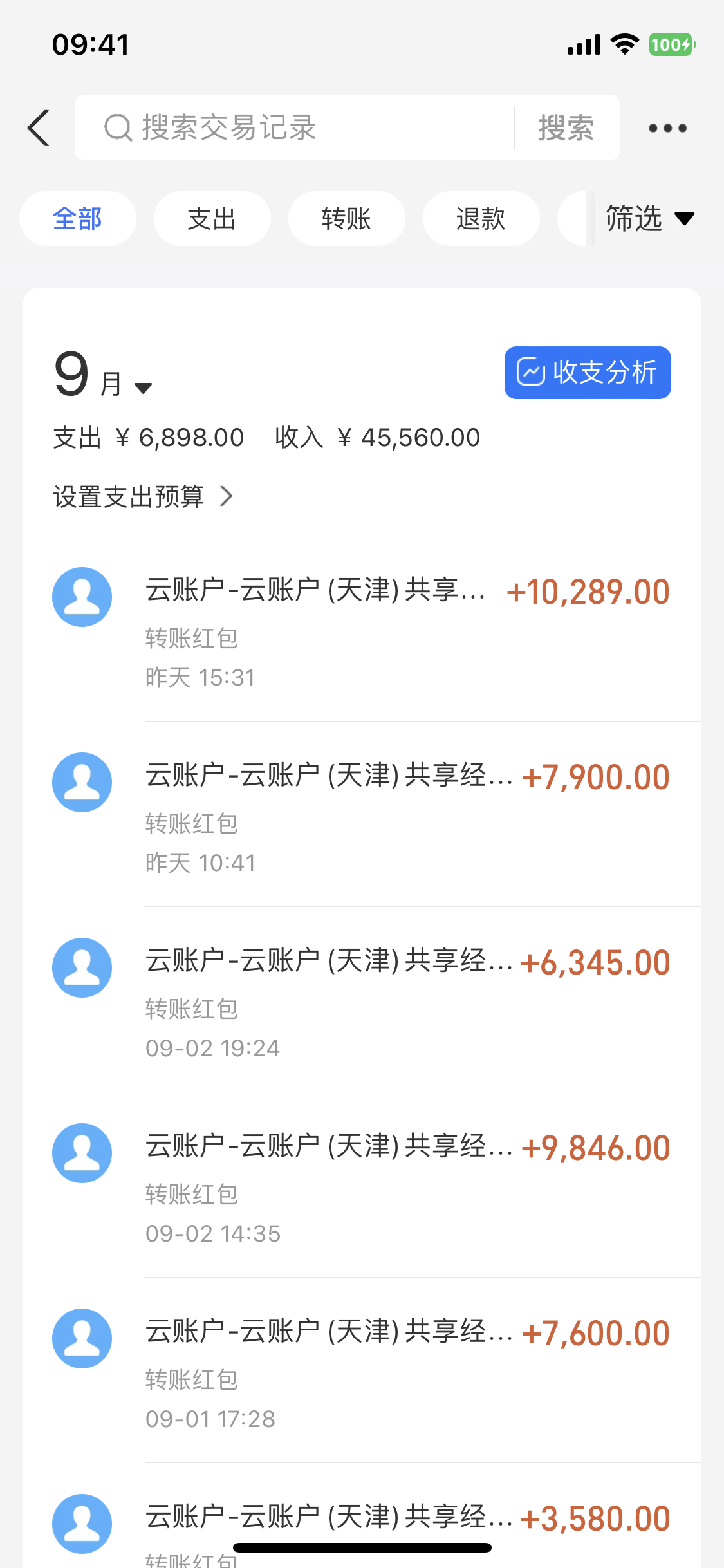This screenshot has height=1568, width=724.
Task: Open 设置支出预算 via its chevron
Action: 227,496
